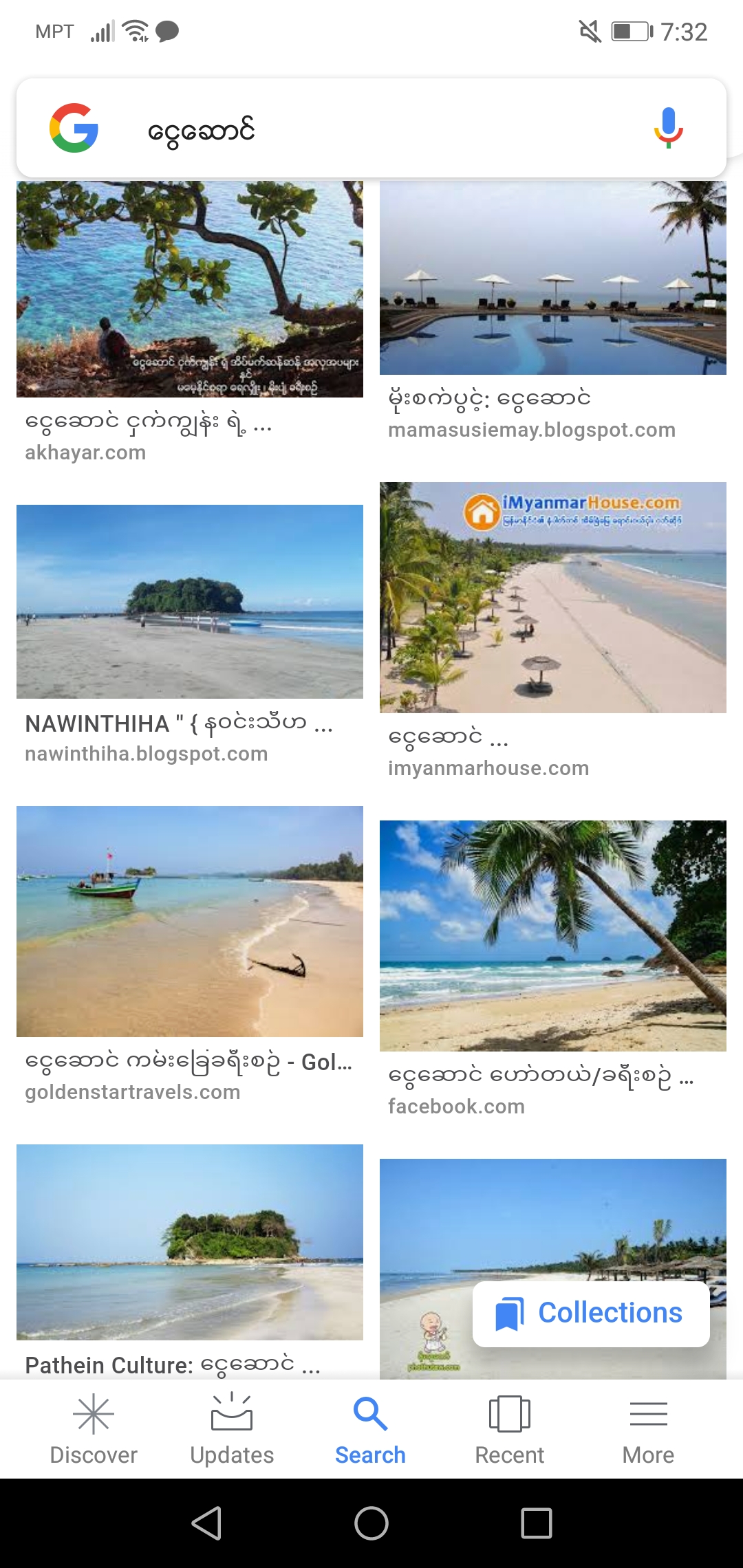Open the imyanmarhouse.com beach image
Viewport: 743px width, 1568px height.
[553, 597]
